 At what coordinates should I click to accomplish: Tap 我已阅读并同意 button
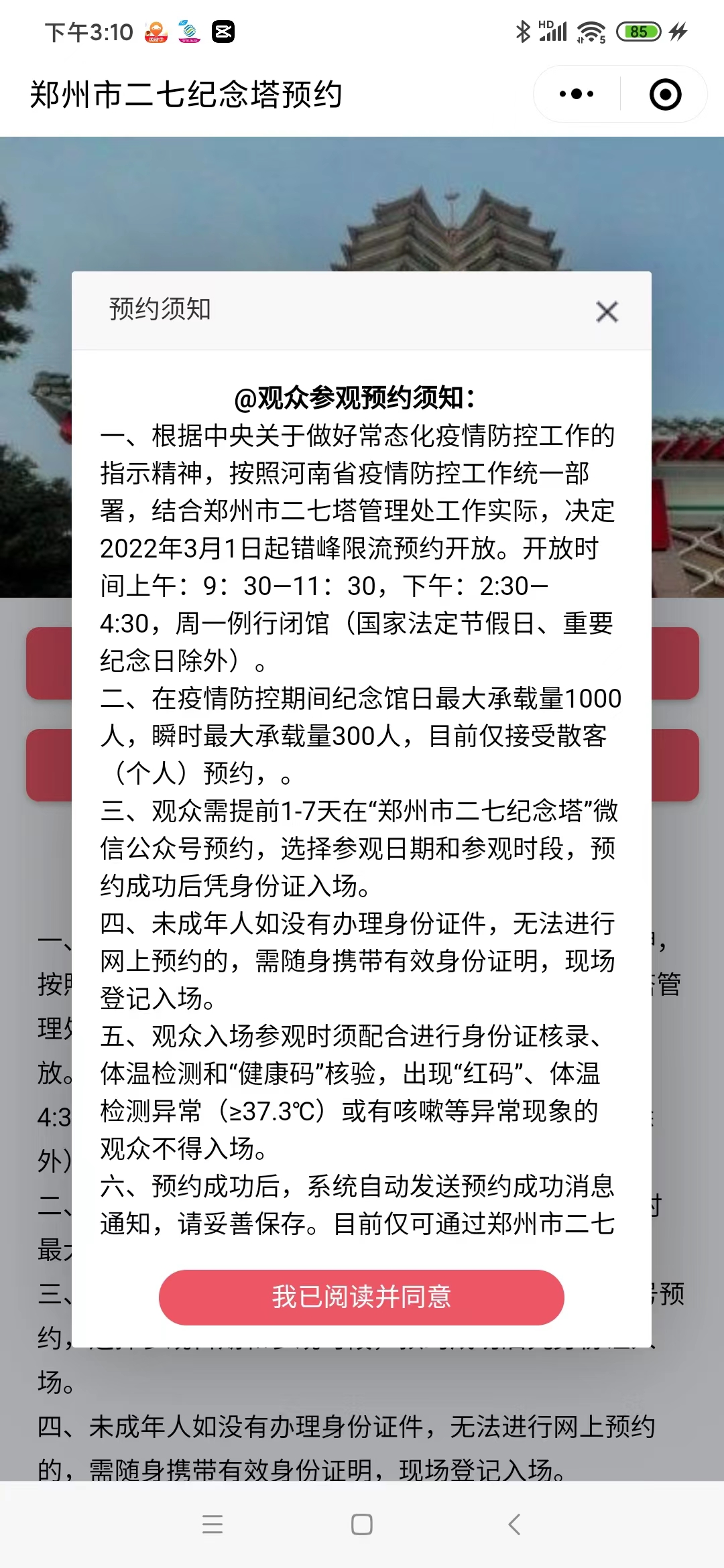[361, 1297]
